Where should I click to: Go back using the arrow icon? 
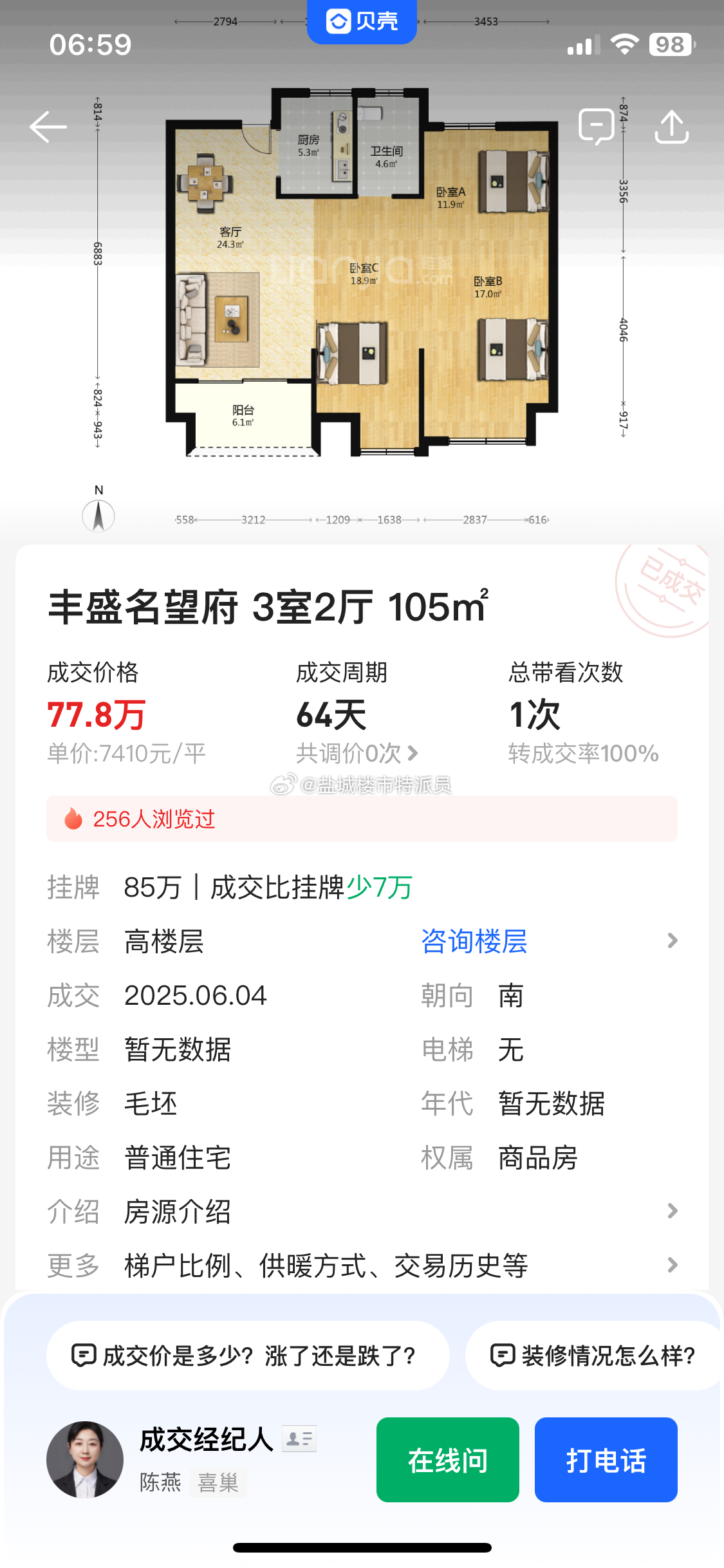48,126
